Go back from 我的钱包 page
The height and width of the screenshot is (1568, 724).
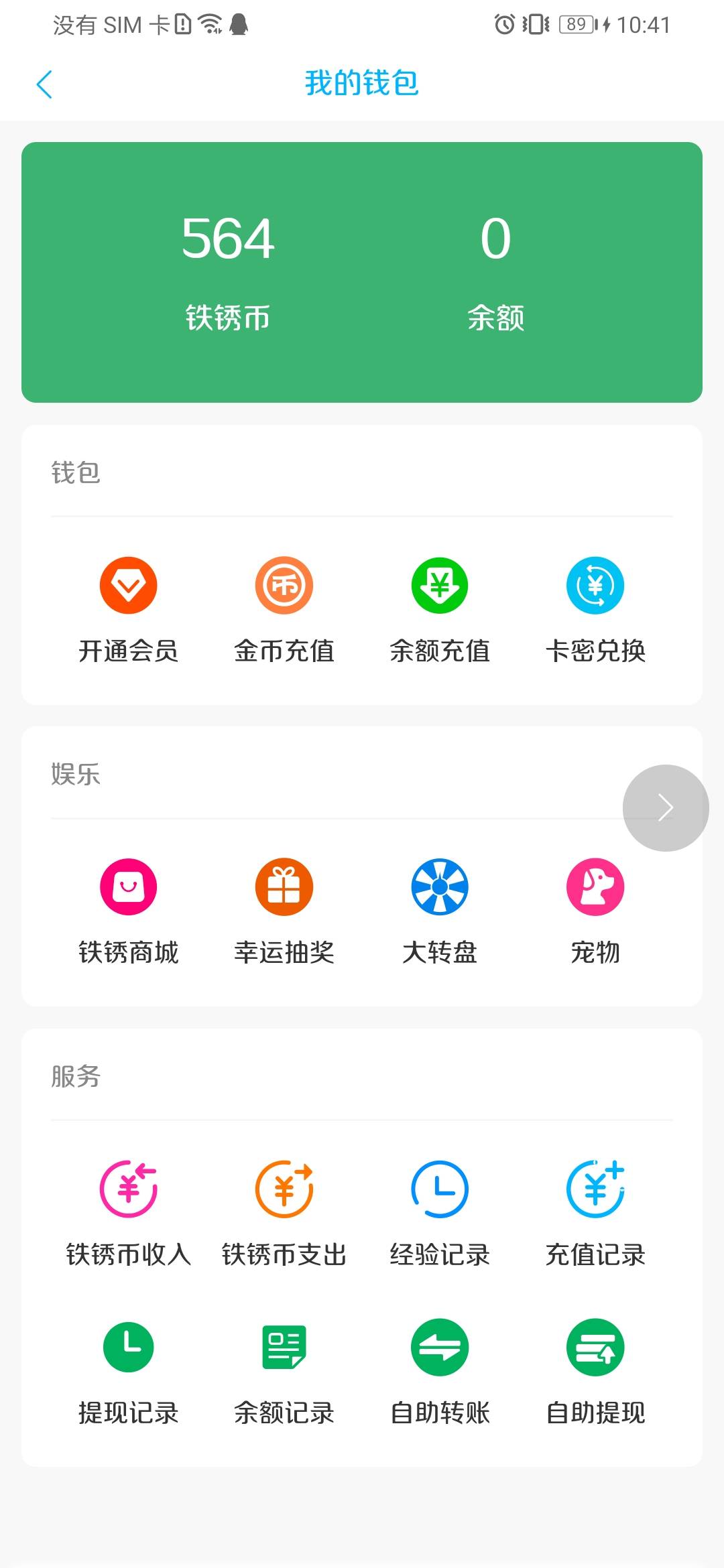44,84
